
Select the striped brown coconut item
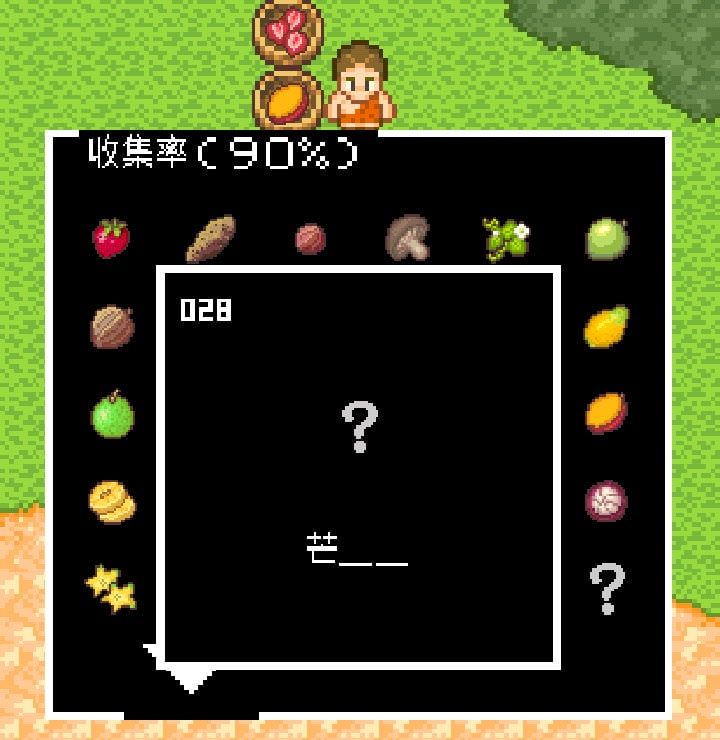(112, 327)
